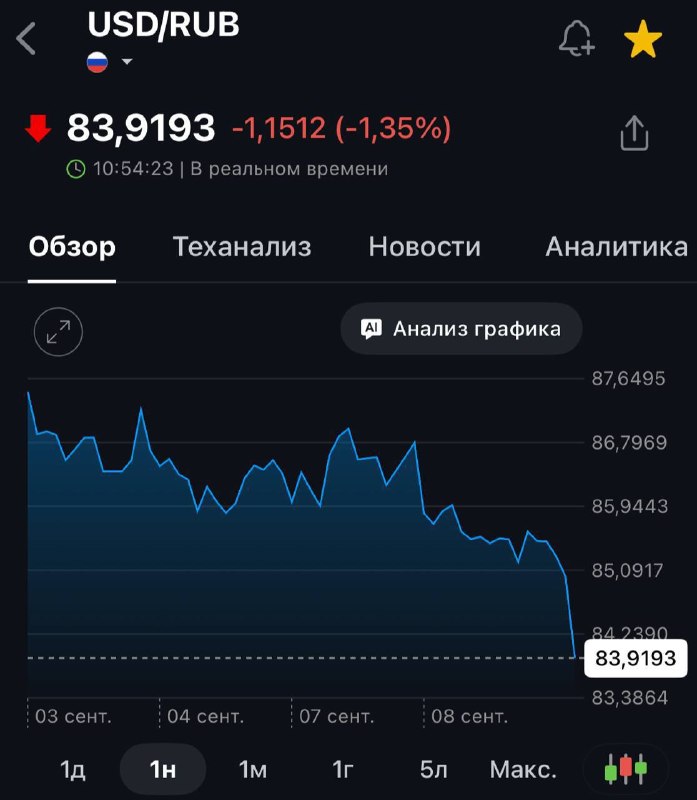This screenshot has height=800, width=697.
Task: Set chart period to 1д
Action: click(72, 769)
